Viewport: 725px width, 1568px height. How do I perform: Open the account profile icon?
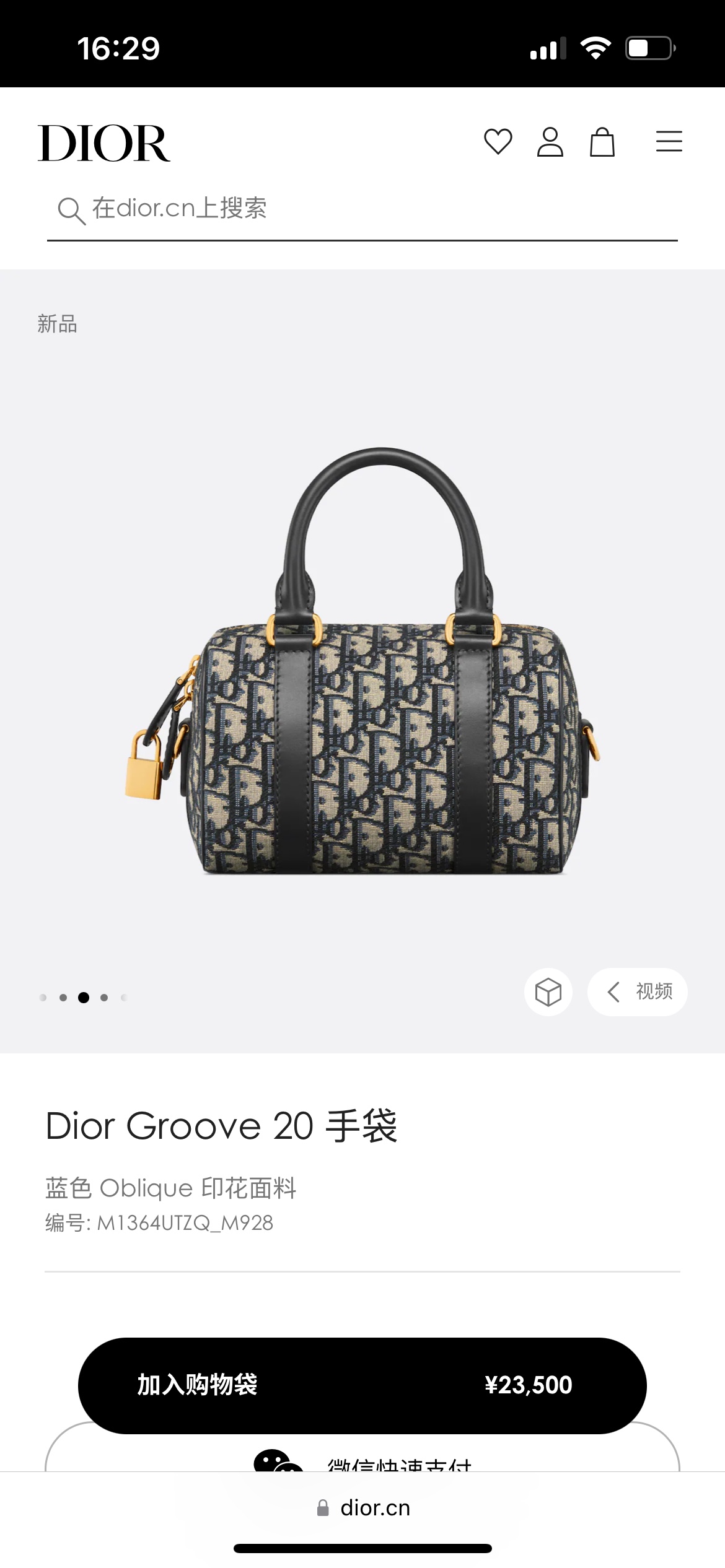550,142
